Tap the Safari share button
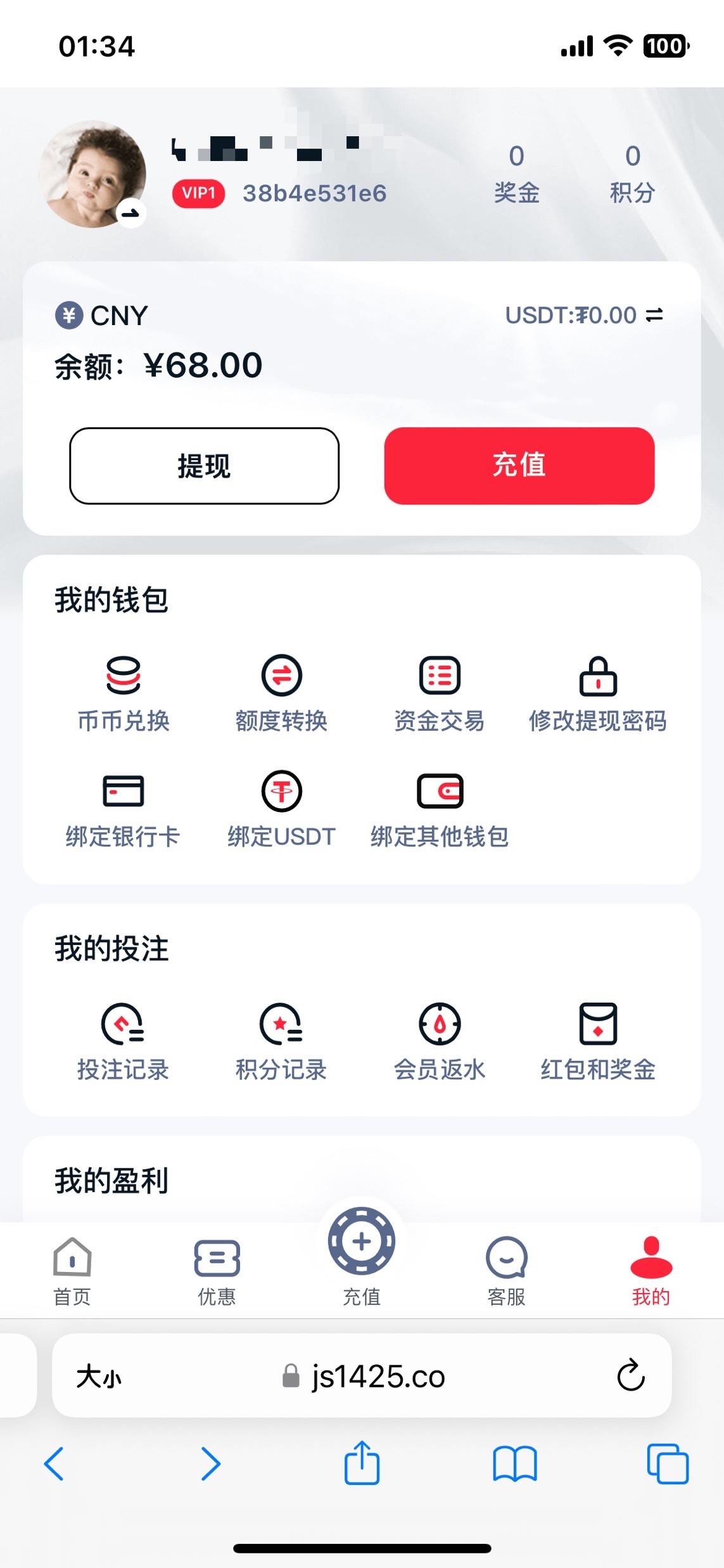 tap(362, 1463)
